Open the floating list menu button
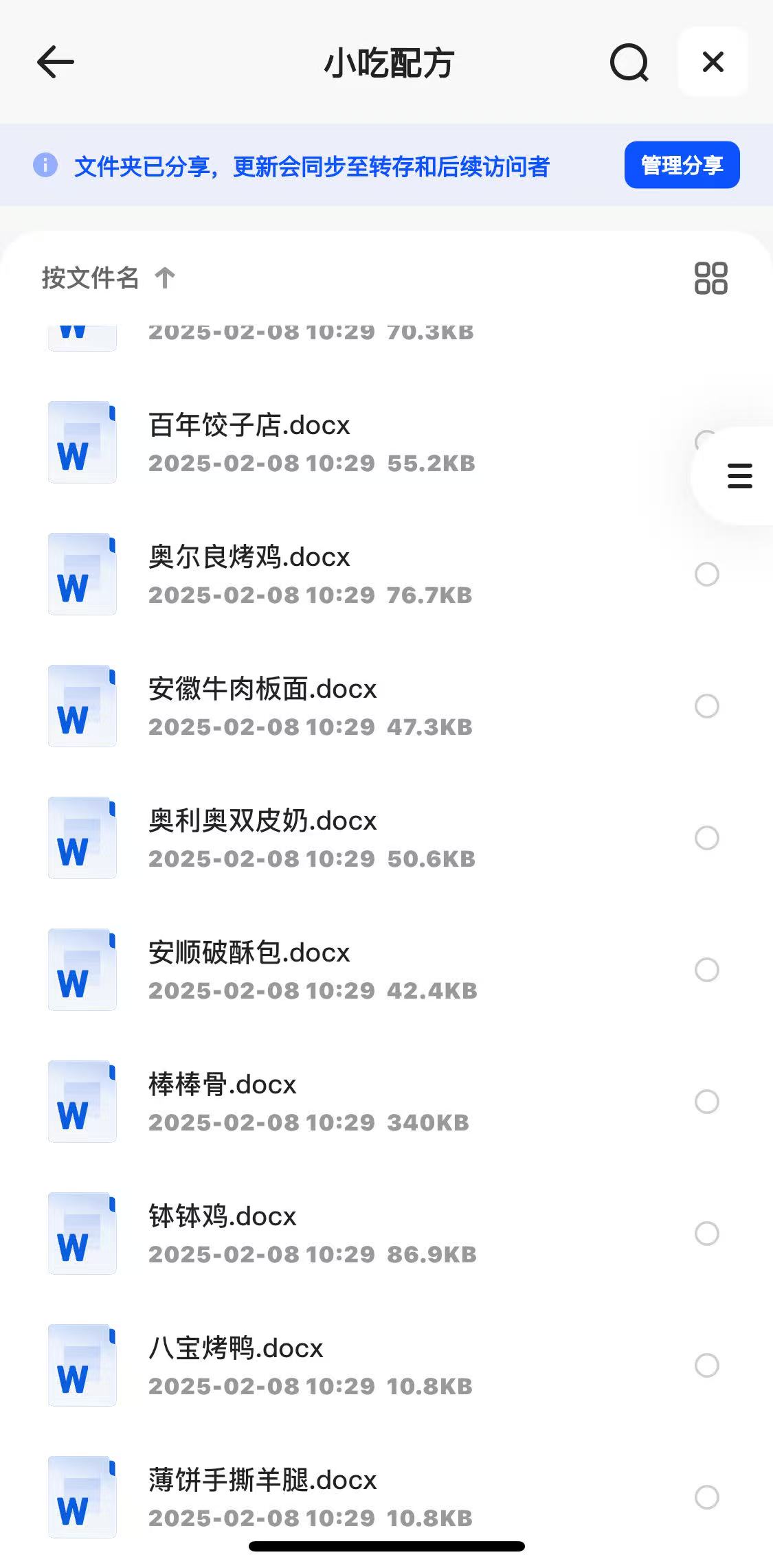Image resolution: width=773 pixels, height=1568 pixels. tap(739, 476)
